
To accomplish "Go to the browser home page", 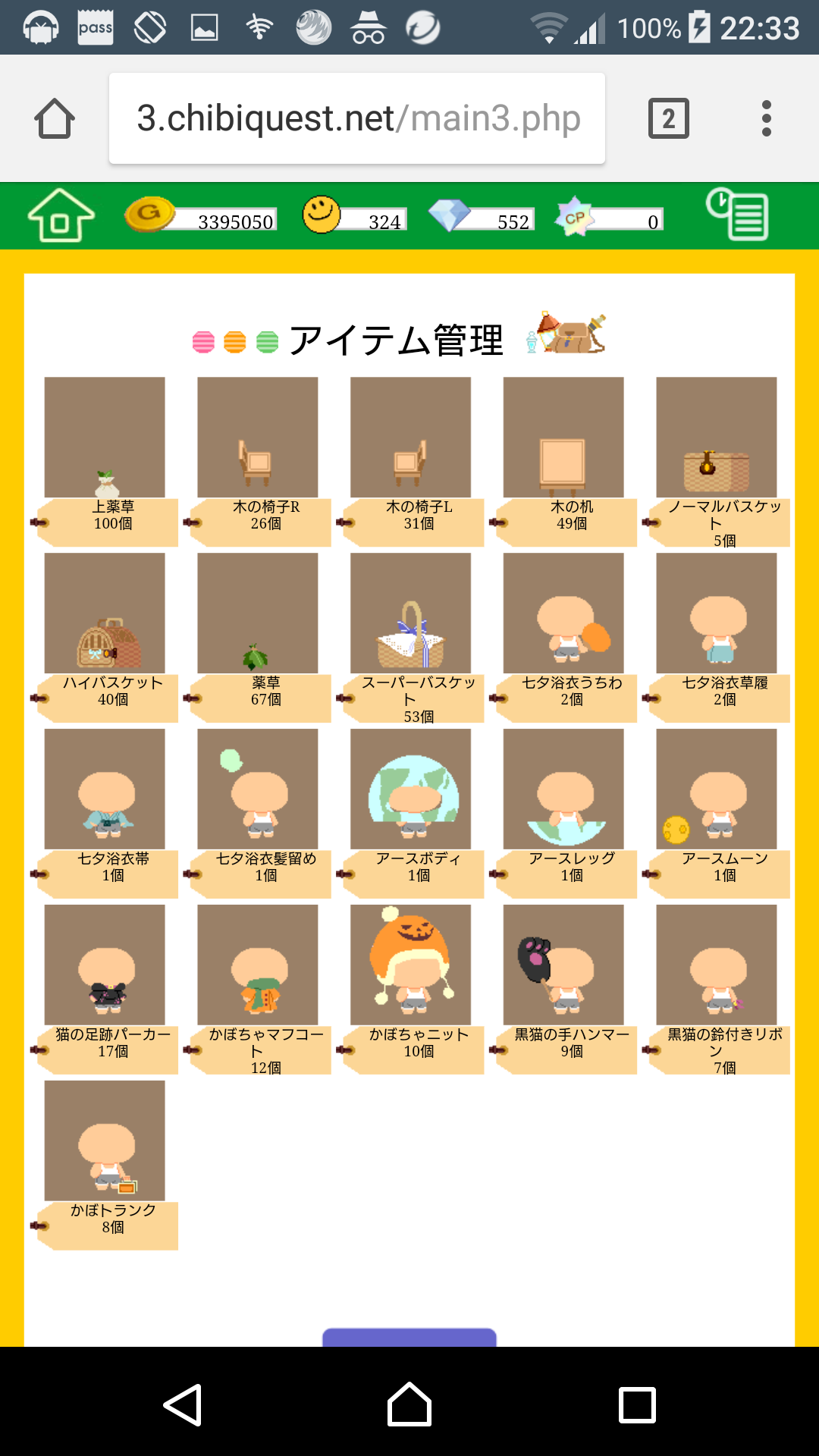I will click(x=55, y=118).
